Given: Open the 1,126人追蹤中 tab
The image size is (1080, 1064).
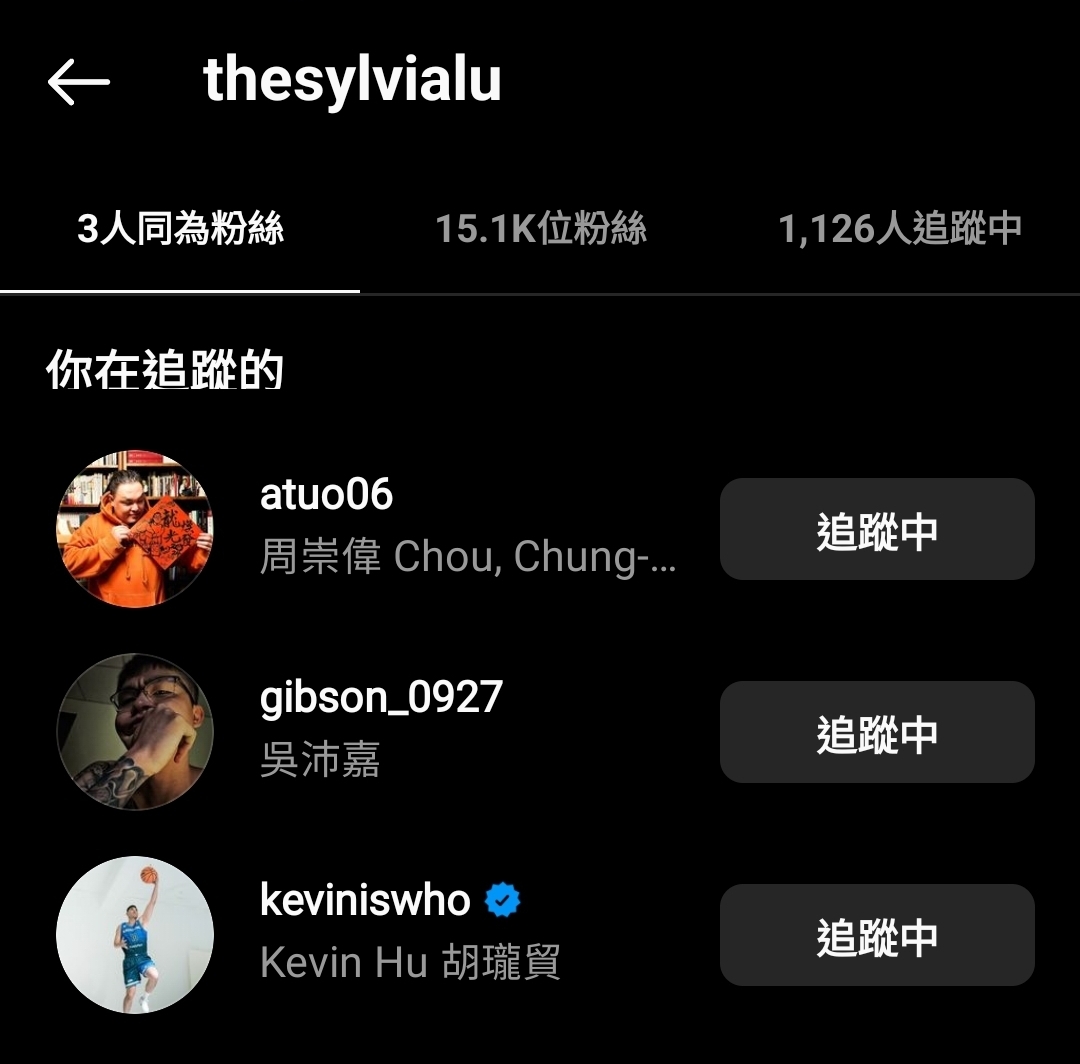Looking at the screenshot, I should click(x=899, y=230).
